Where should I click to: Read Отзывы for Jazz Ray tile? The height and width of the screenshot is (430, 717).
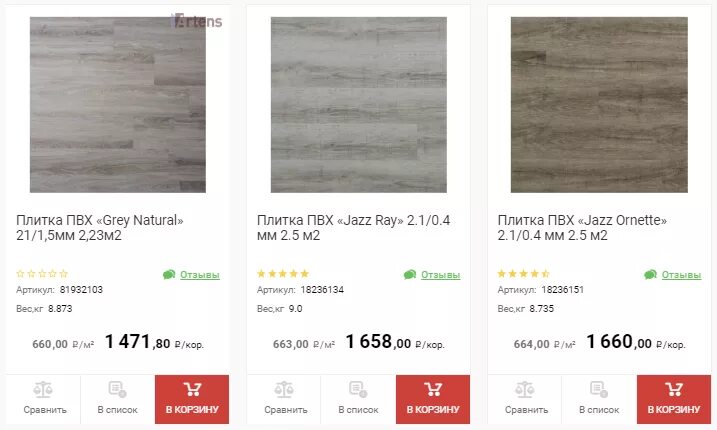[440, 274]
